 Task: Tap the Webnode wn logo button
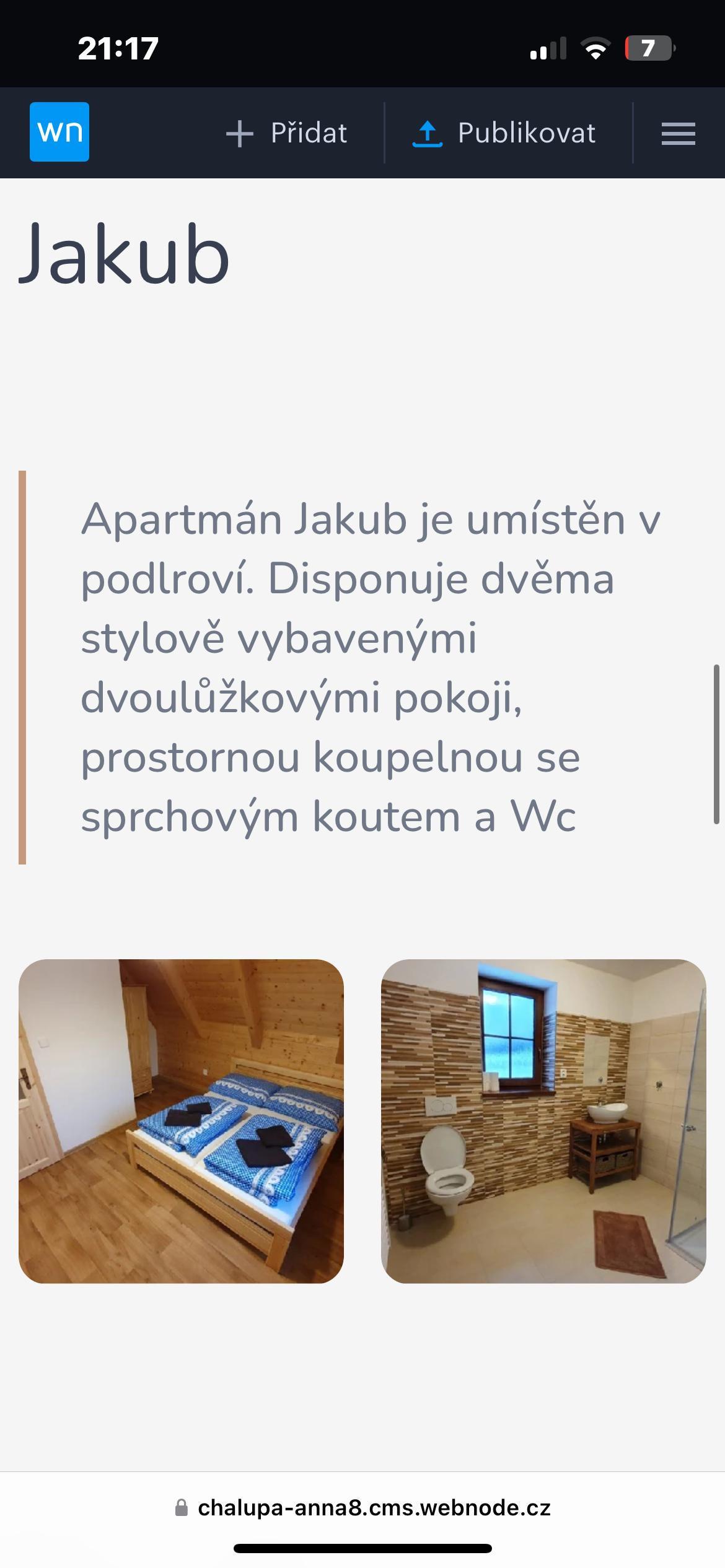(59, 132)
